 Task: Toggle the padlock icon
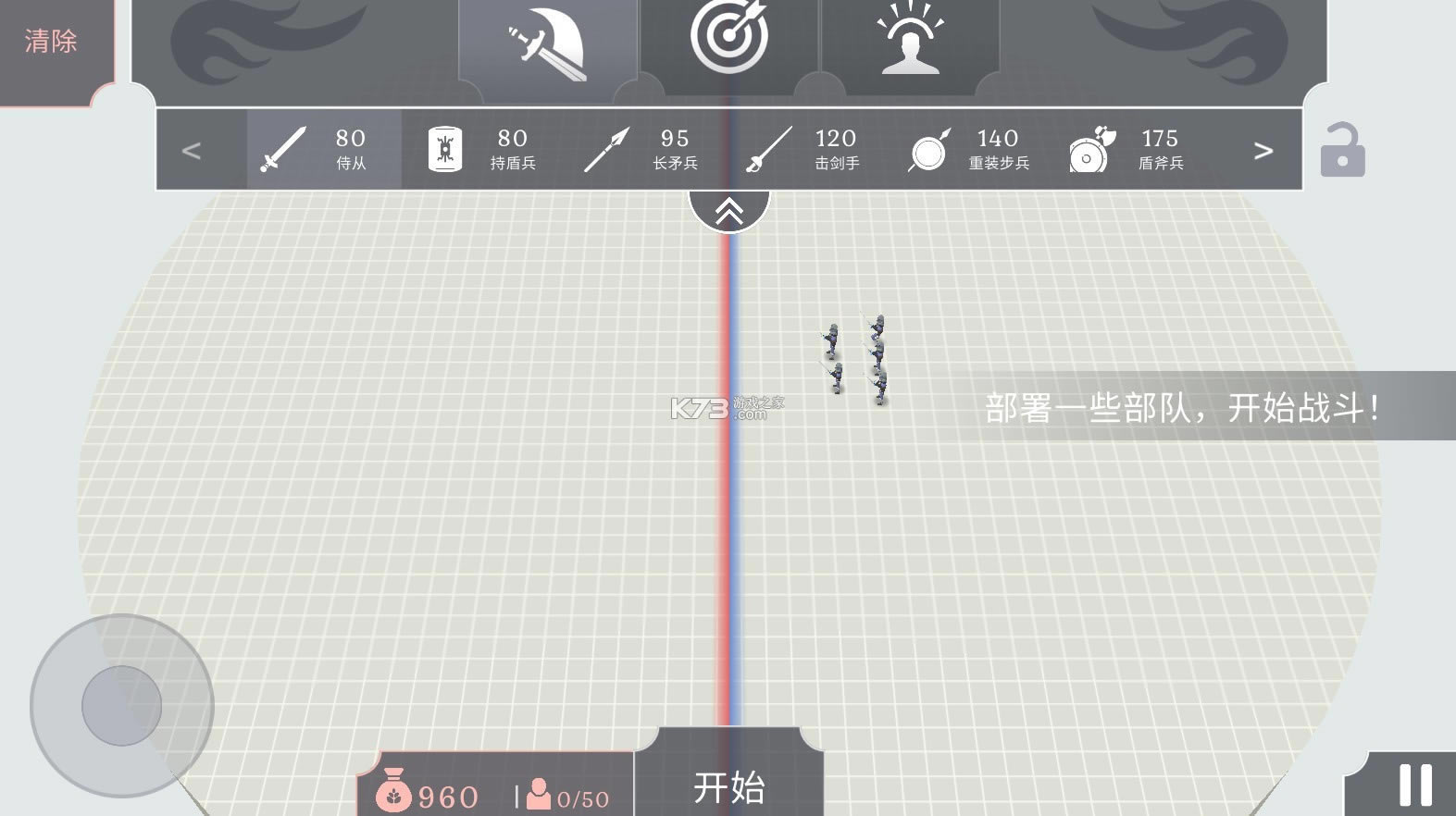(x=1342, y=150)
